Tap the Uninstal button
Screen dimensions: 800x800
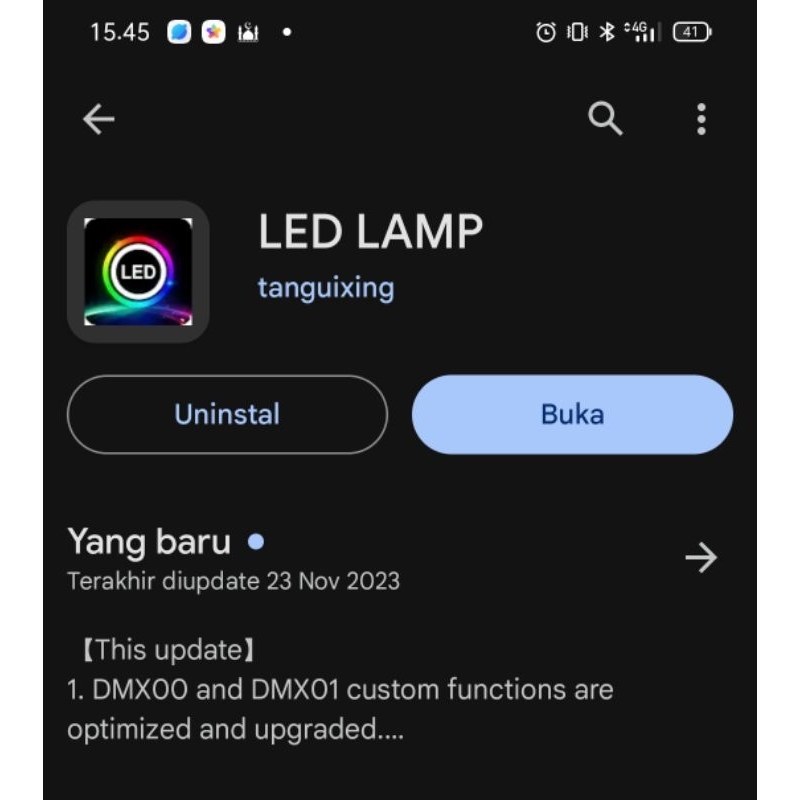[227, 414]
